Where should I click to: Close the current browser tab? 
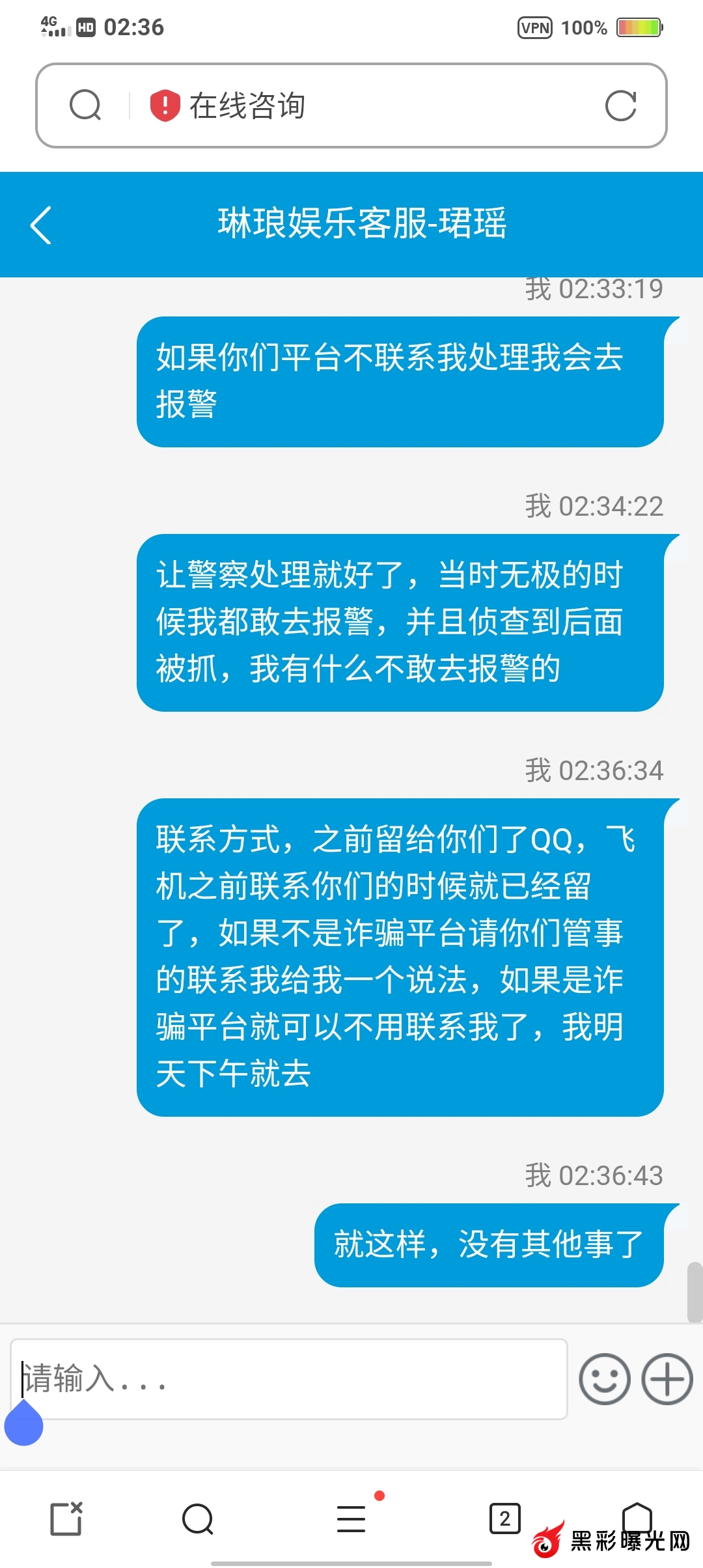[66, 1519]
